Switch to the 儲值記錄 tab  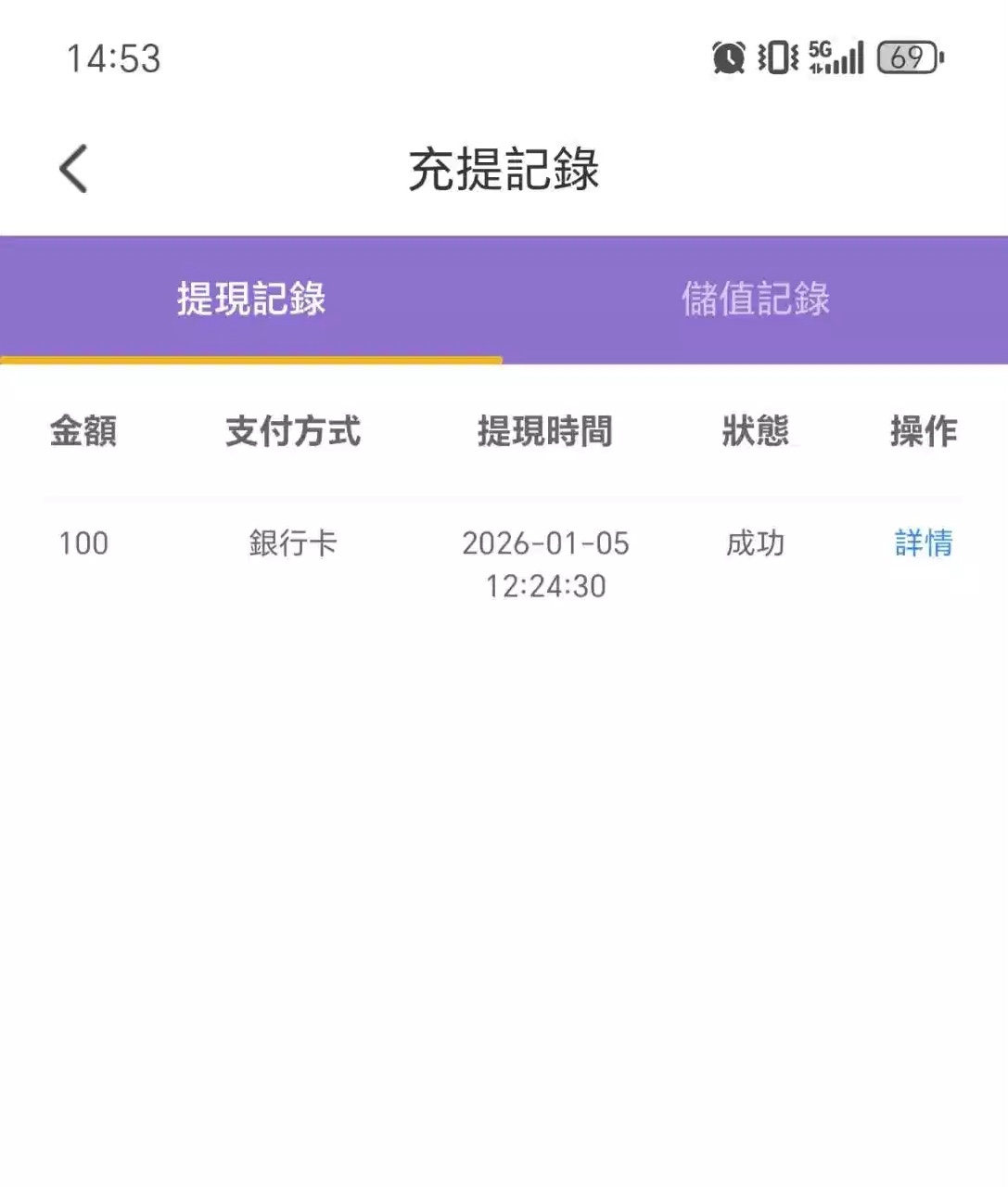755,300
